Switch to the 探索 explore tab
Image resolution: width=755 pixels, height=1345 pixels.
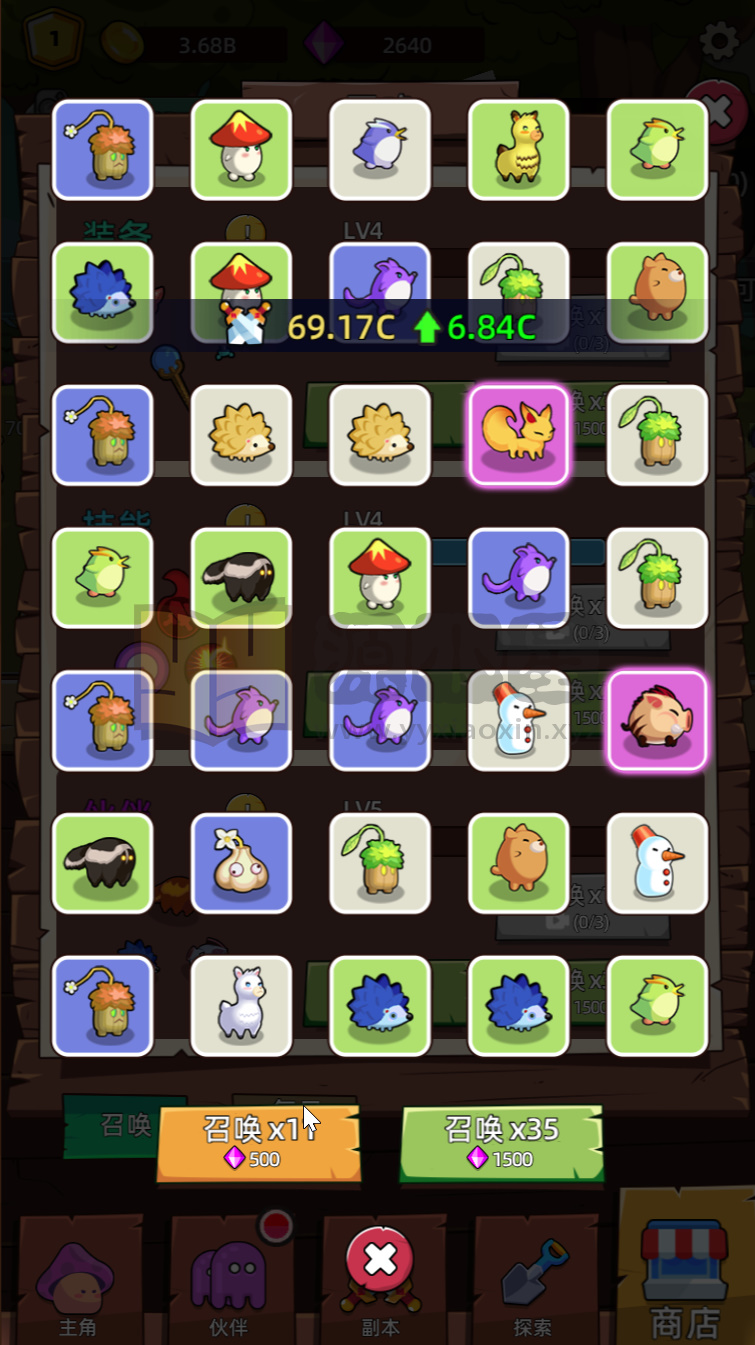[532, 1290]
